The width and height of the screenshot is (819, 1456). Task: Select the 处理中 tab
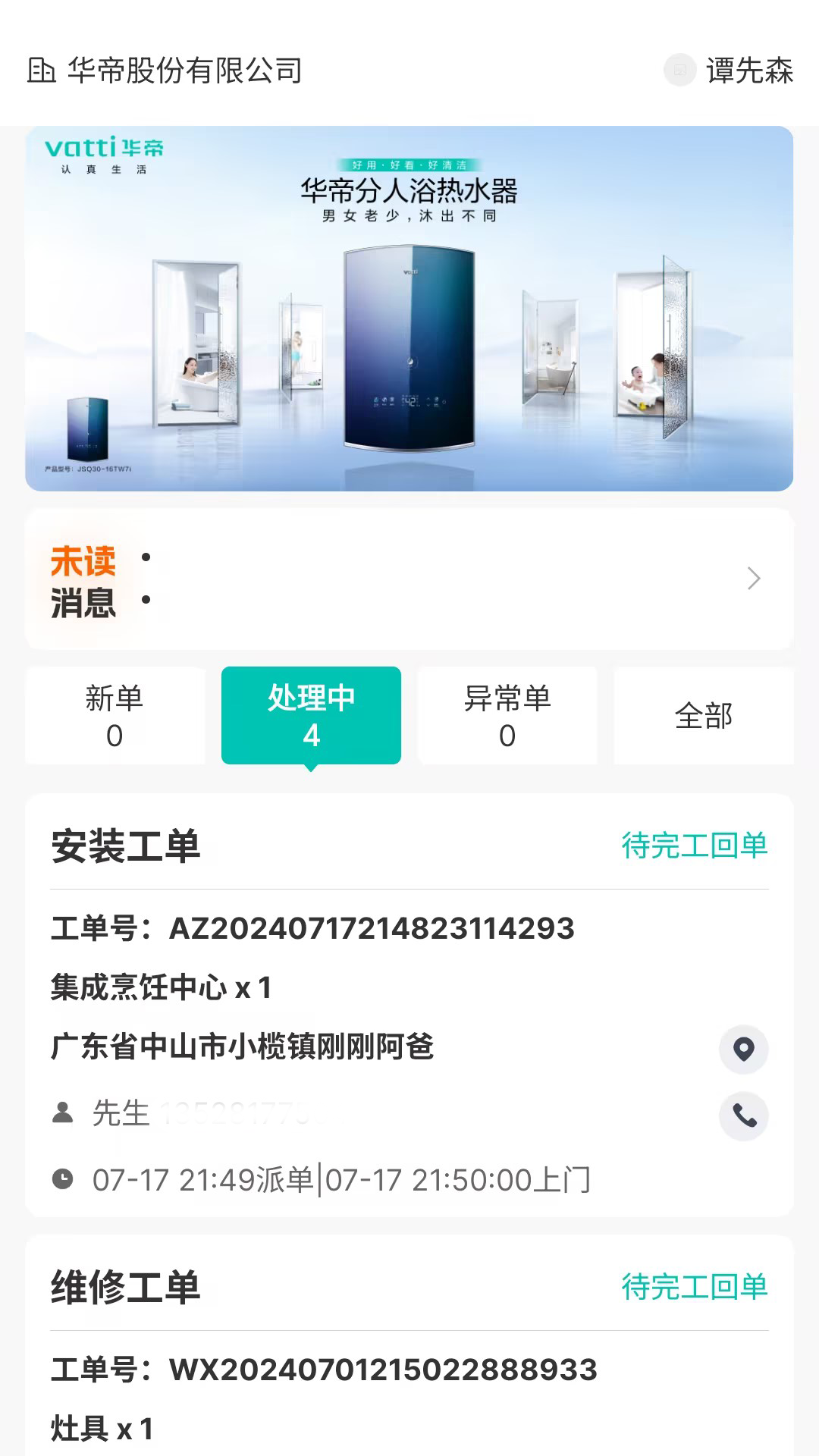point(310,716)
